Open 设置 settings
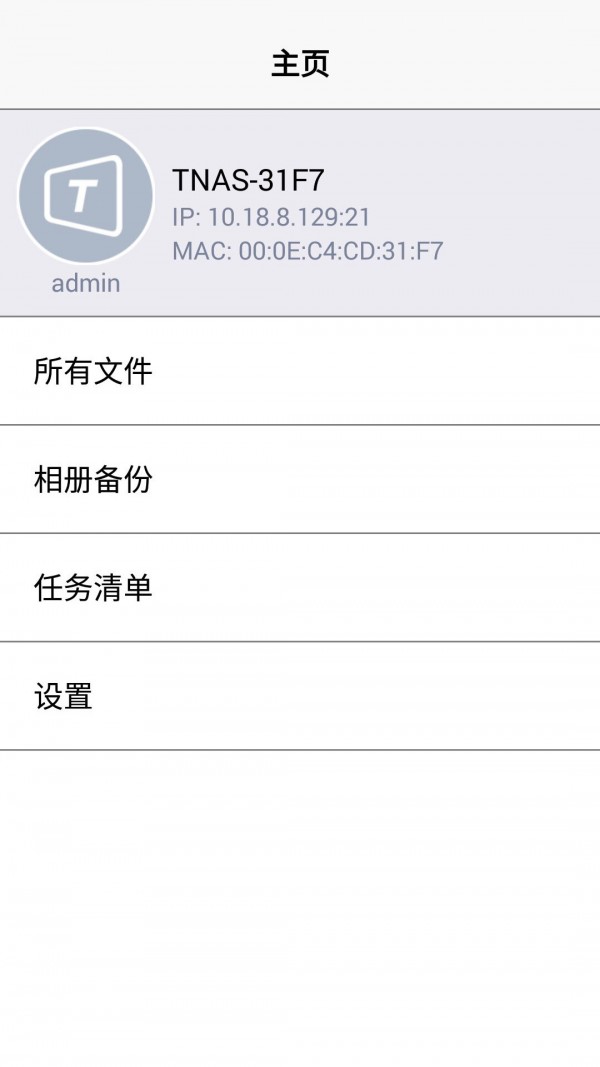Screen dimensions: 600x1067 (x=300, y=696)
